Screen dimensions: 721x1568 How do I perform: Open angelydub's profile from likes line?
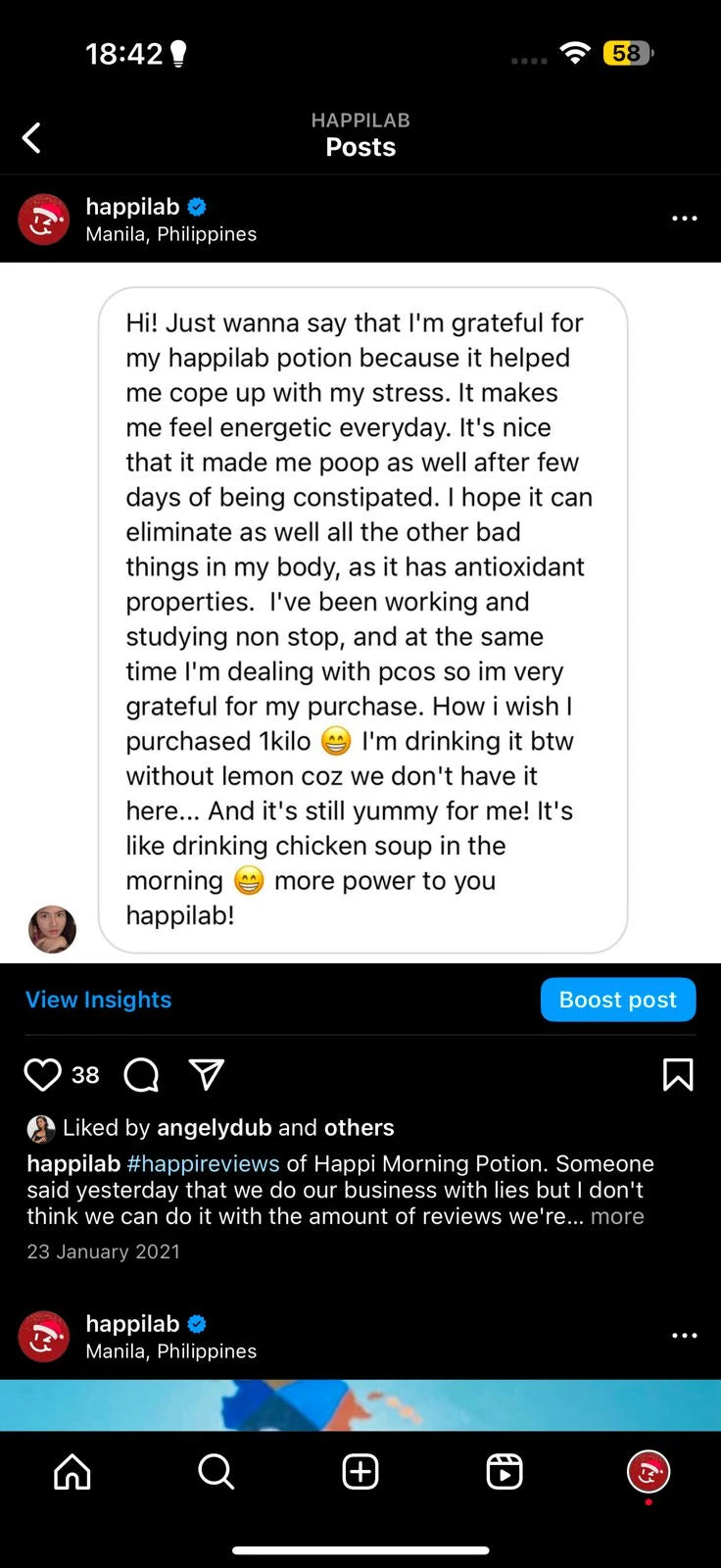coord(214,1128)
